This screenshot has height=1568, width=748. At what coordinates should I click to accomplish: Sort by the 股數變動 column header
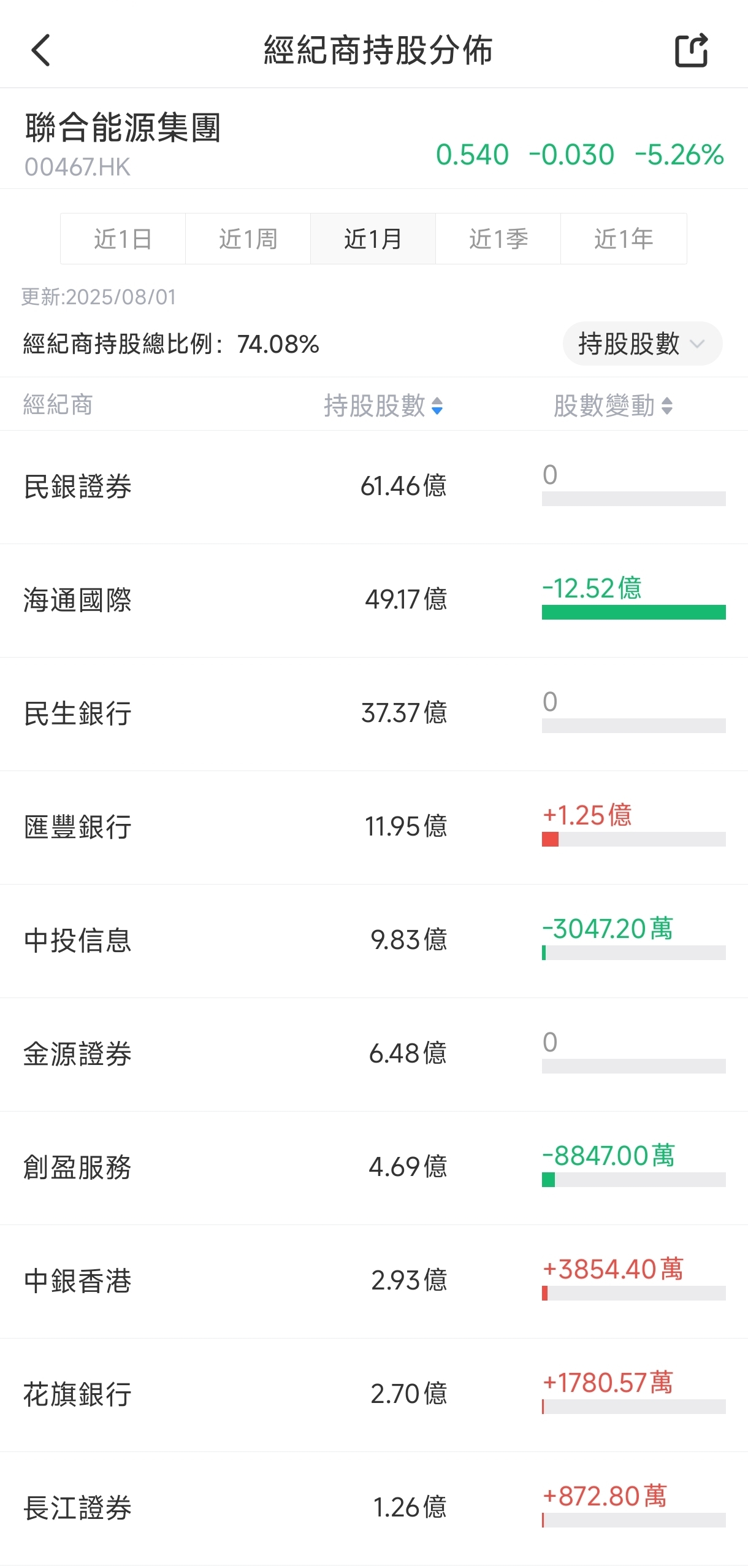click(613, 405)
